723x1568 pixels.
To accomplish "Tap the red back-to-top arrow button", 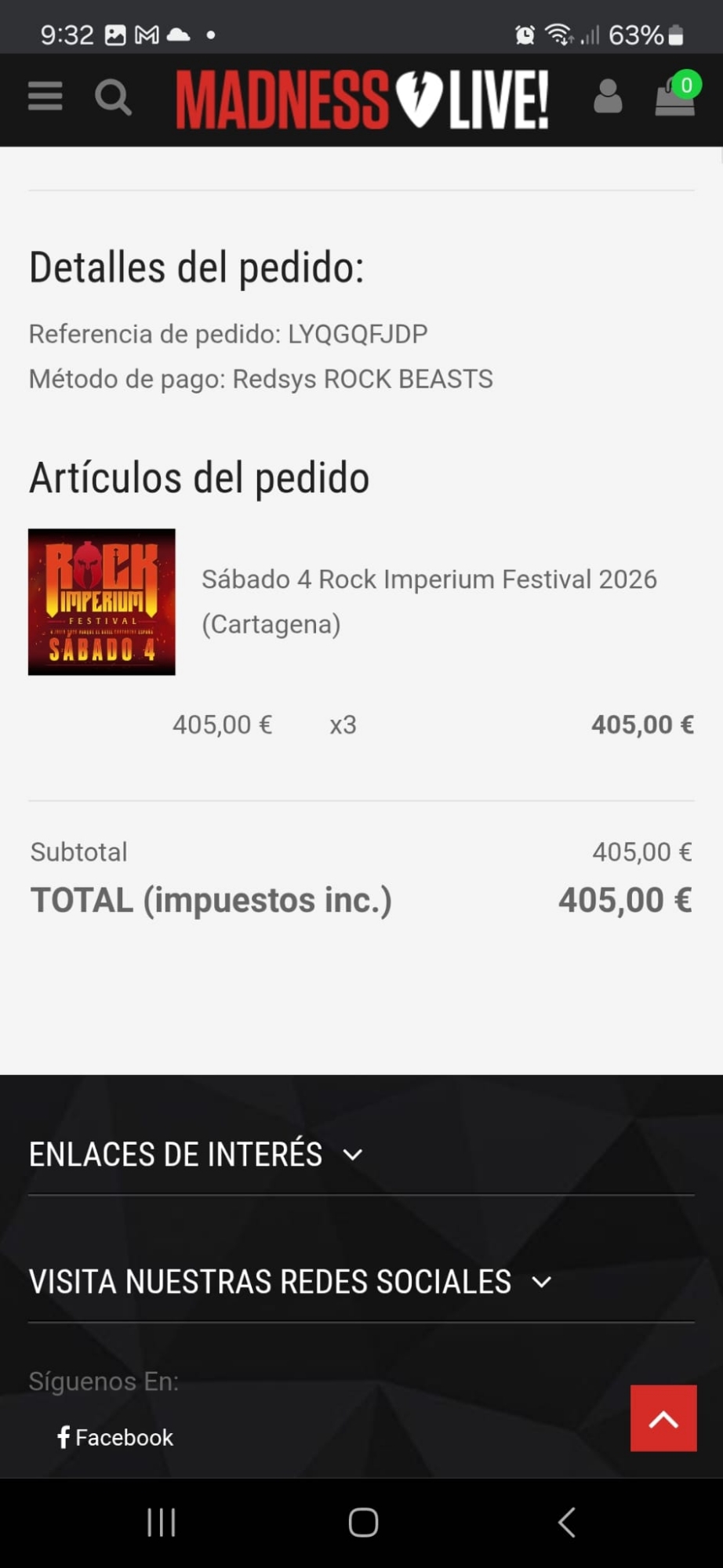I will (663, 1418).
